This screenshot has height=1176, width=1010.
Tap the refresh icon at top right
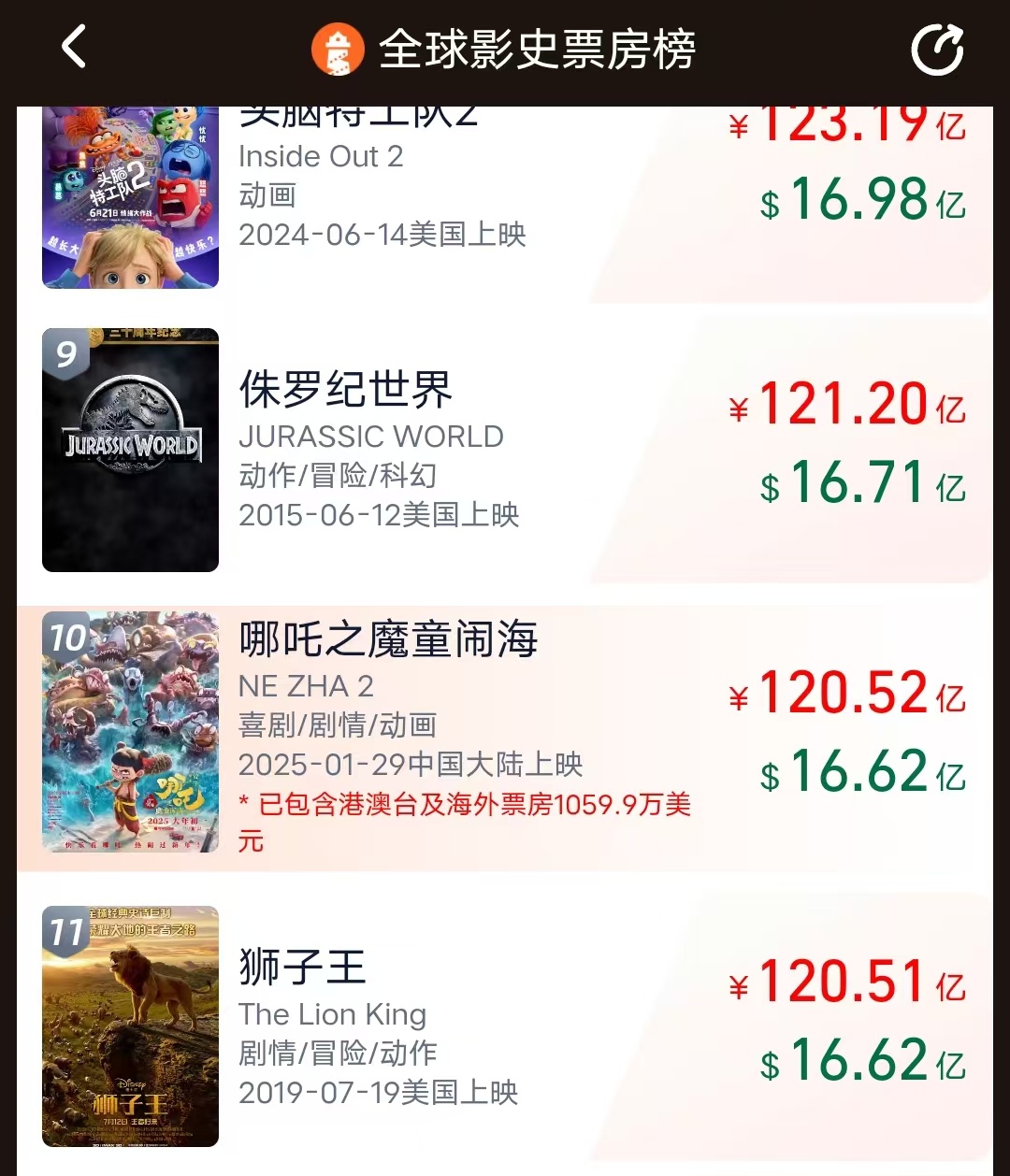pos(937,51)
